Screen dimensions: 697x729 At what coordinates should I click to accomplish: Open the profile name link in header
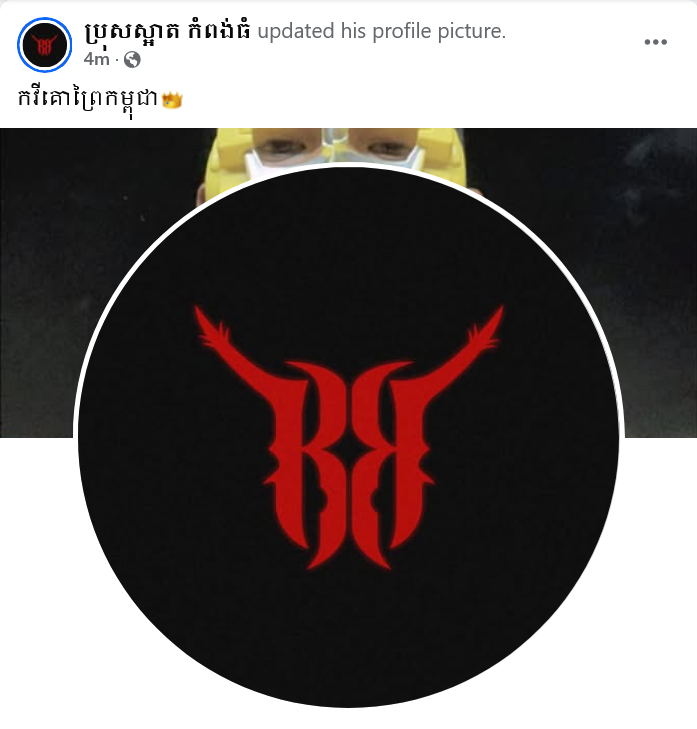(167, 31)
